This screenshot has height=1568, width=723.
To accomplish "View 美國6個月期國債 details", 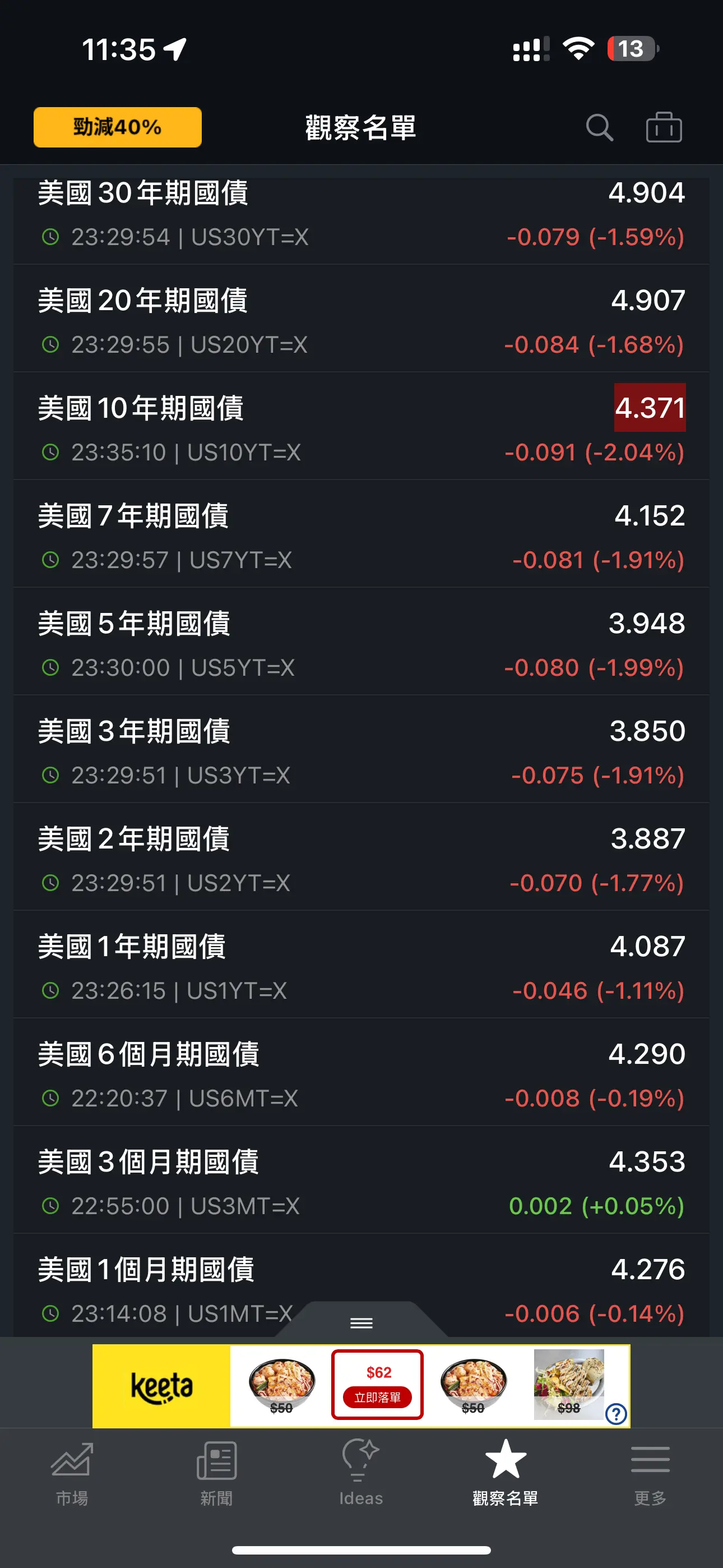I will [x=361, y=1072].
